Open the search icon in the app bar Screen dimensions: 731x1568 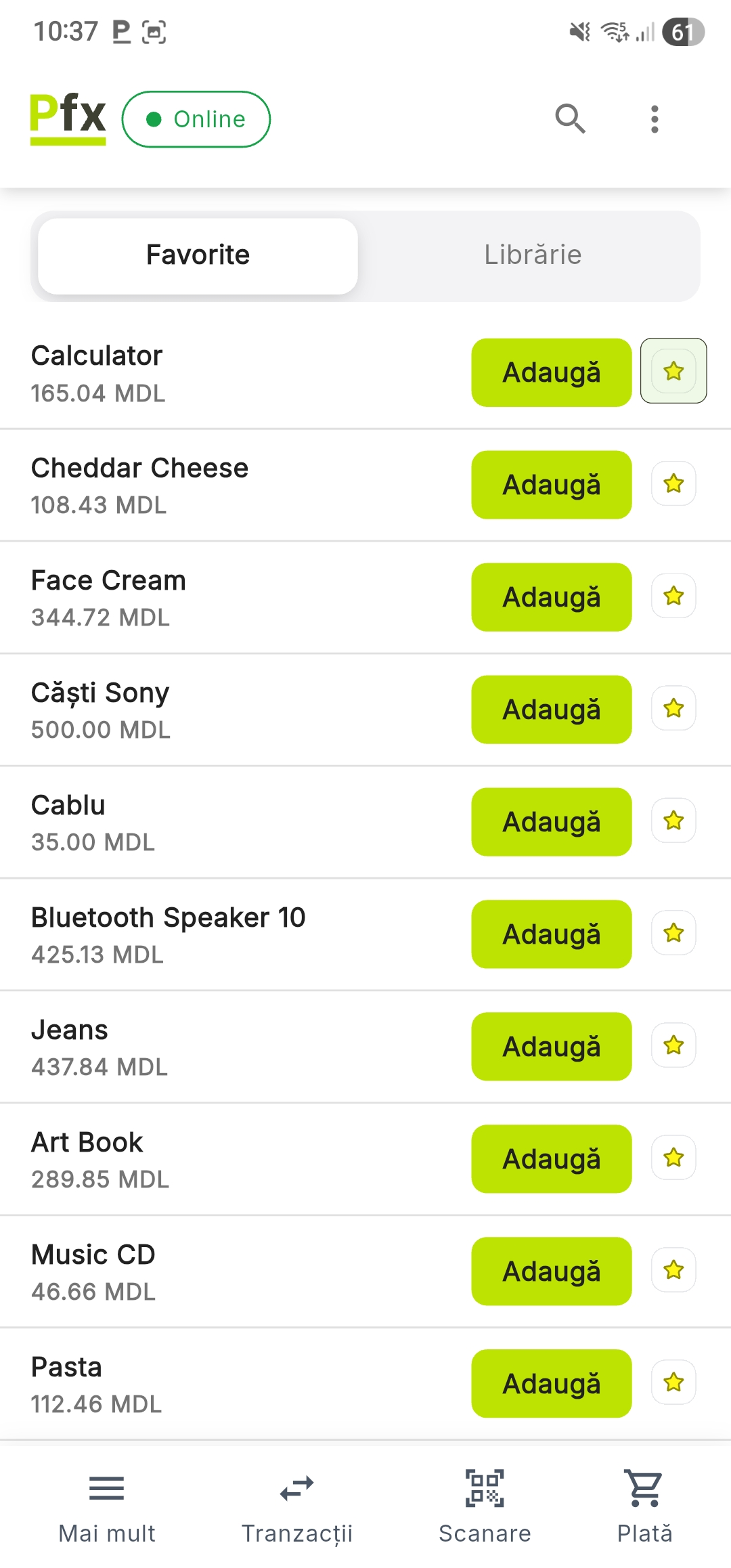(x=570, y=119)
